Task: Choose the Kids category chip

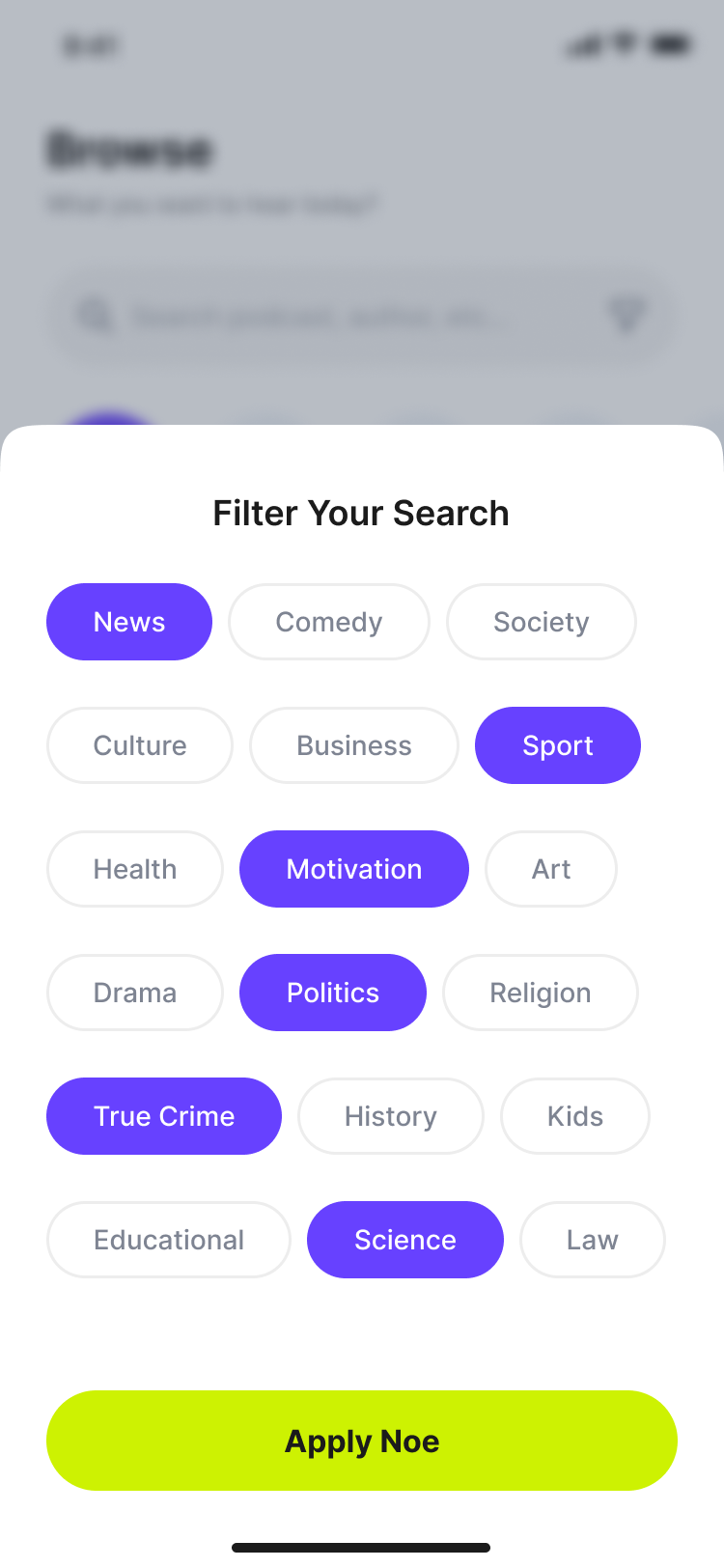Action: click(574, 1116)
